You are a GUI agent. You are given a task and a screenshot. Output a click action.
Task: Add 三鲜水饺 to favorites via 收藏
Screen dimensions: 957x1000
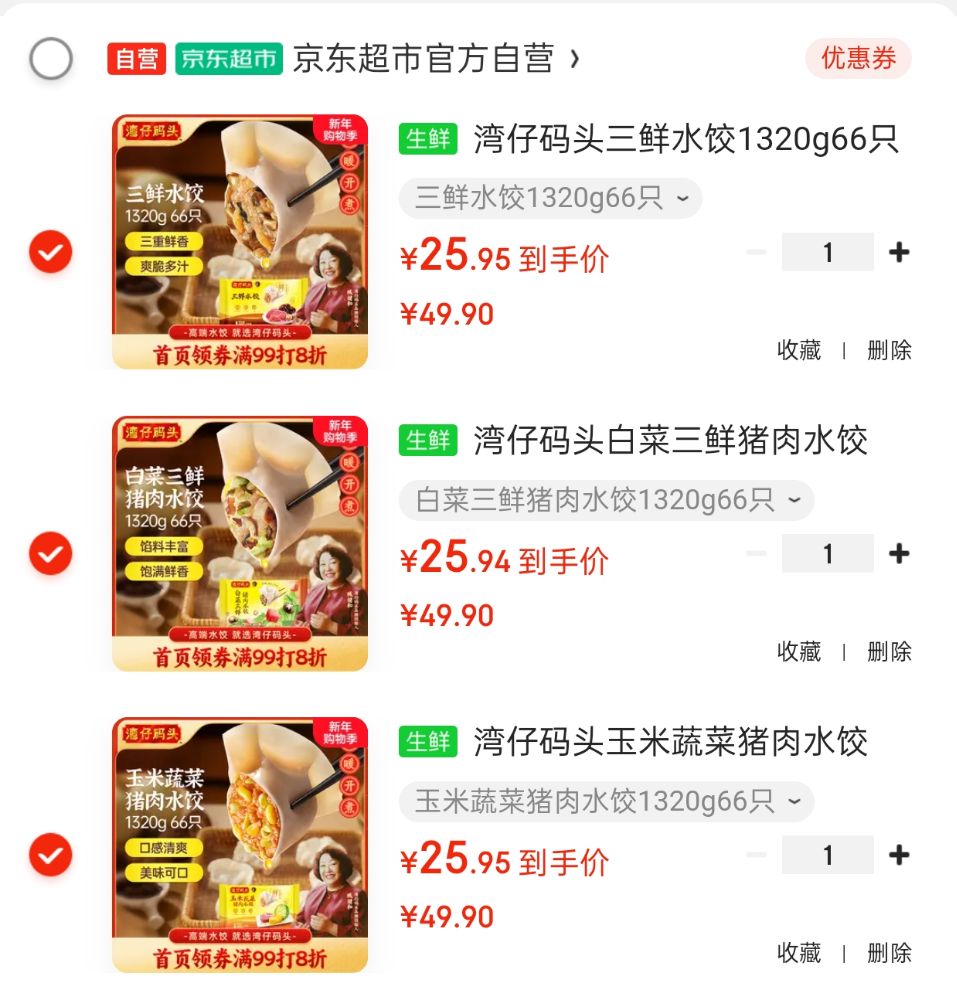pos(798,350)
